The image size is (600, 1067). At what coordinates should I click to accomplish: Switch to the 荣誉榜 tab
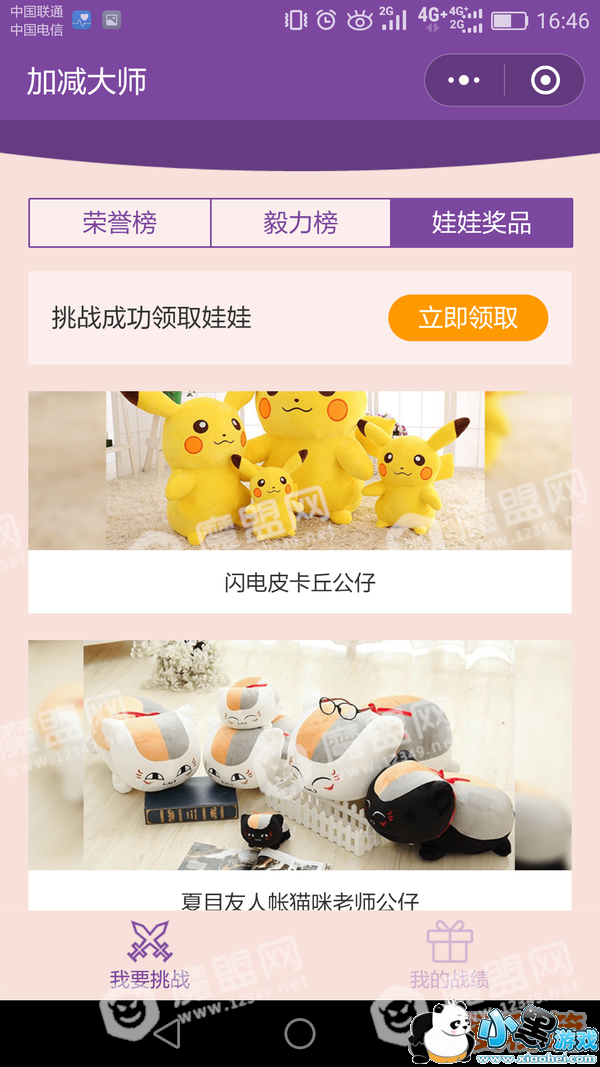click(x=120, y=223)
